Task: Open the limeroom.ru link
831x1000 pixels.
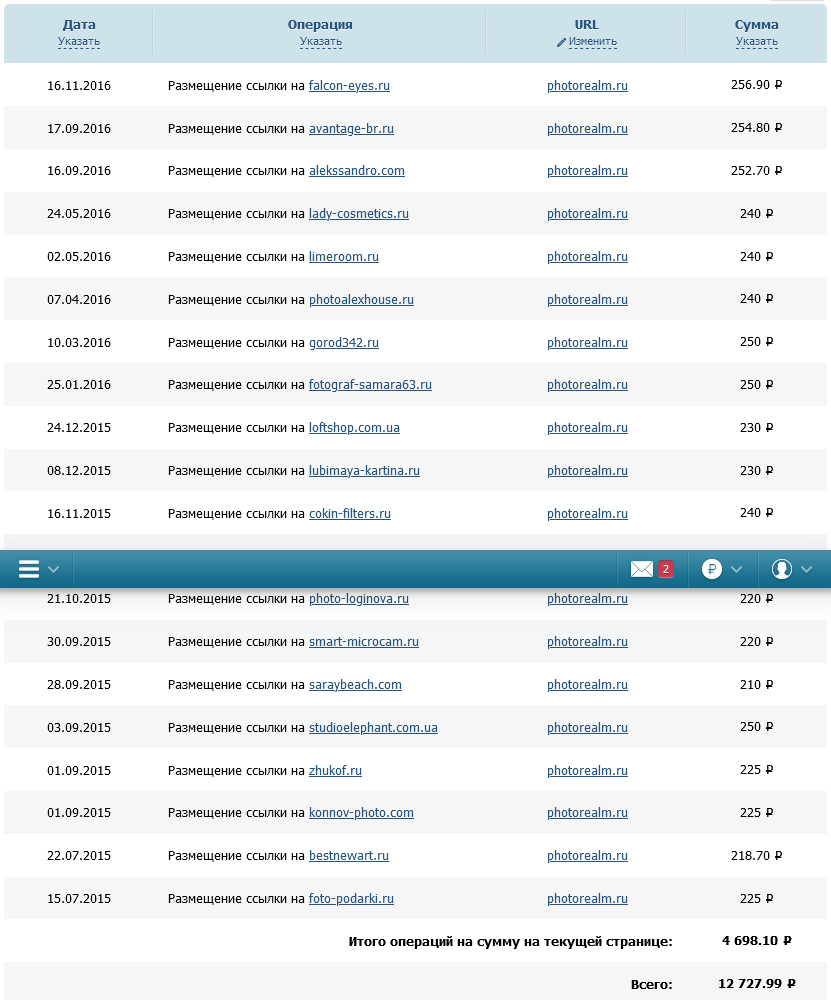Action: [x=343, y=257]
